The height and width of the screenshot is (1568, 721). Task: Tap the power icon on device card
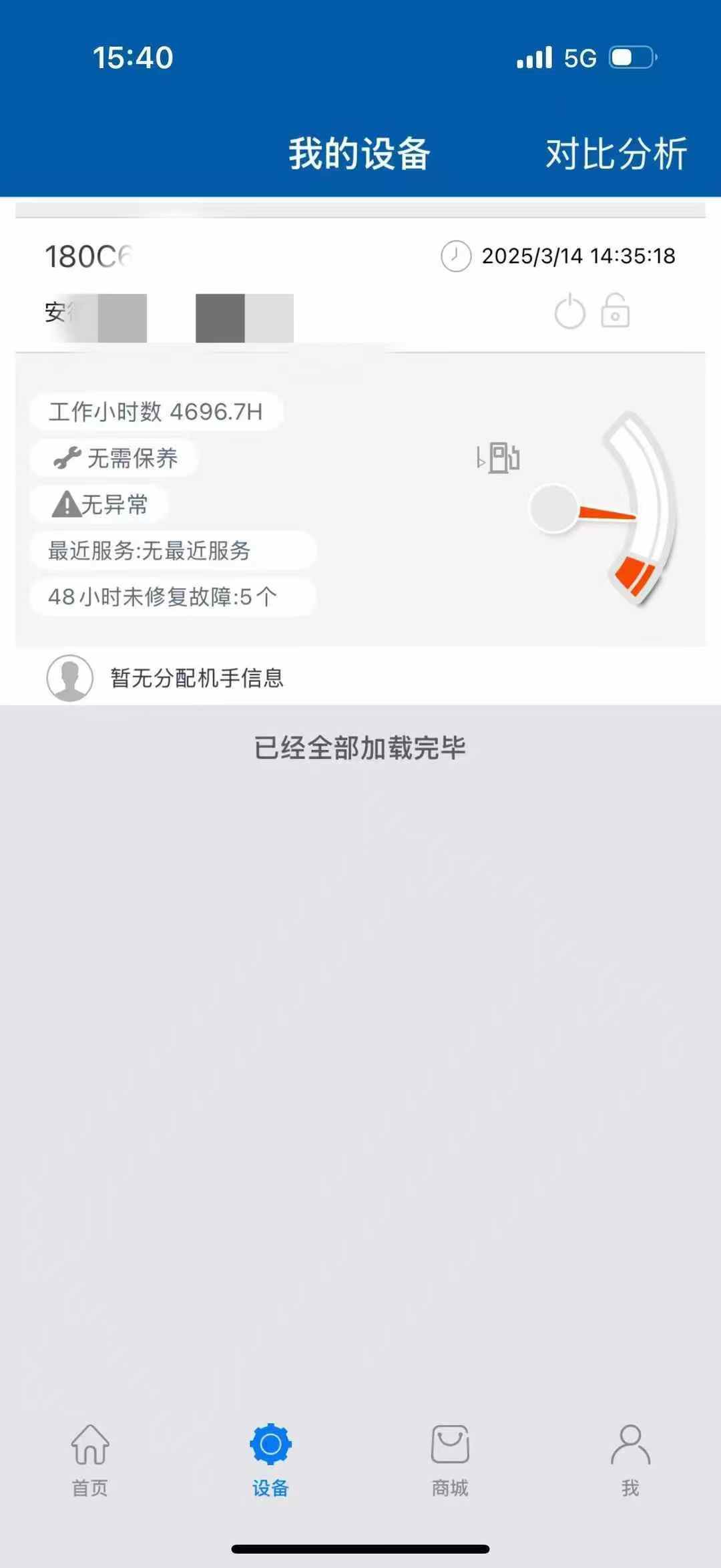569,312
